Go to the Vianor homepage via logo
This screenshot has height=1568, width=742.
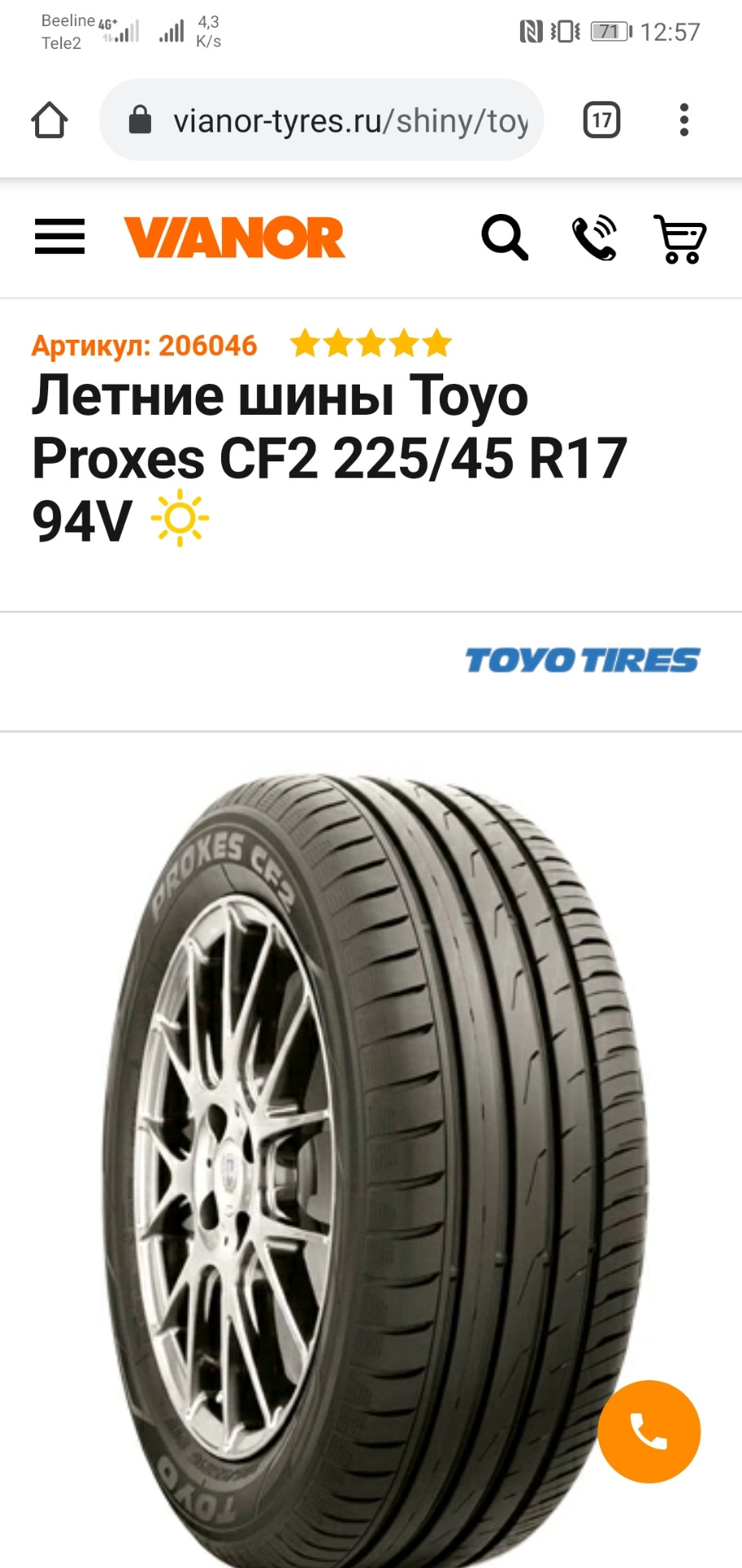[x=234, y=238]
